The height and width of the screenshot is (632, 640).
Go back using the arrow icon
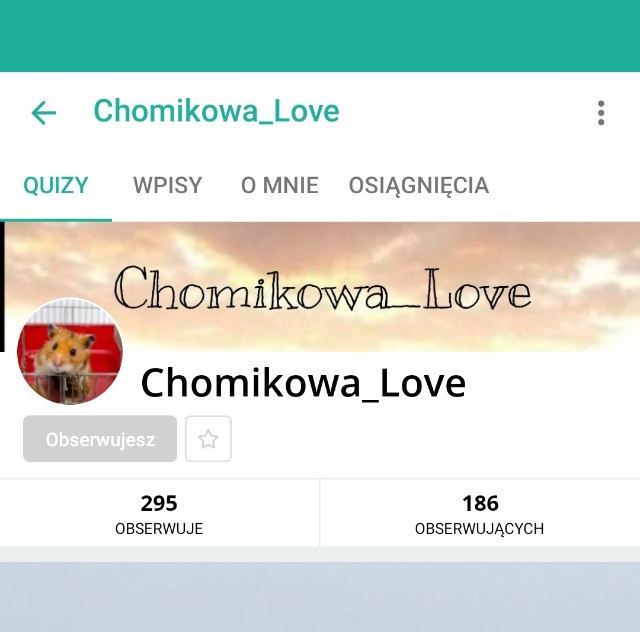[x=43, y=112]
